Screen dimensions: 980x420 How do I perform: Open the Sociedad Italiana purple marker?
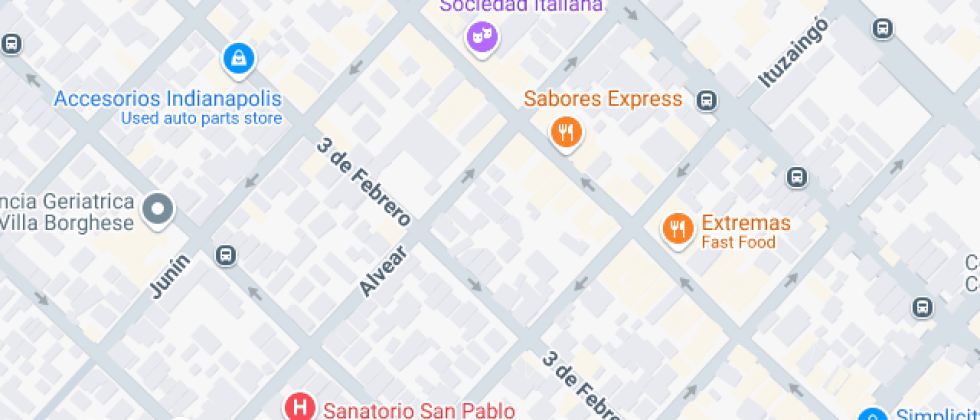pyautogui.click(x=482, y=39)
